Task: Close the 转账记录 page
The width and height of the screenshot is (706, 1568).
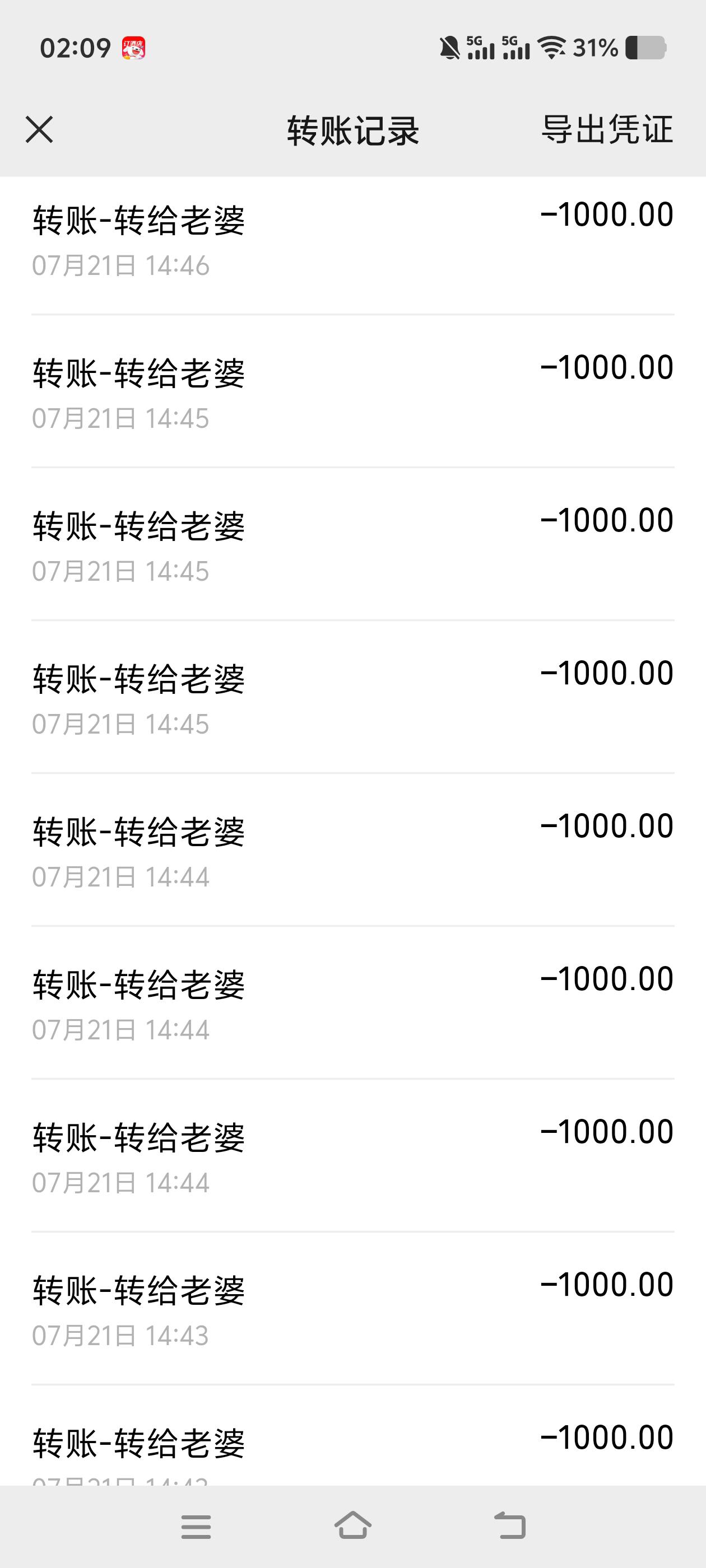Action: click(40, 130)
